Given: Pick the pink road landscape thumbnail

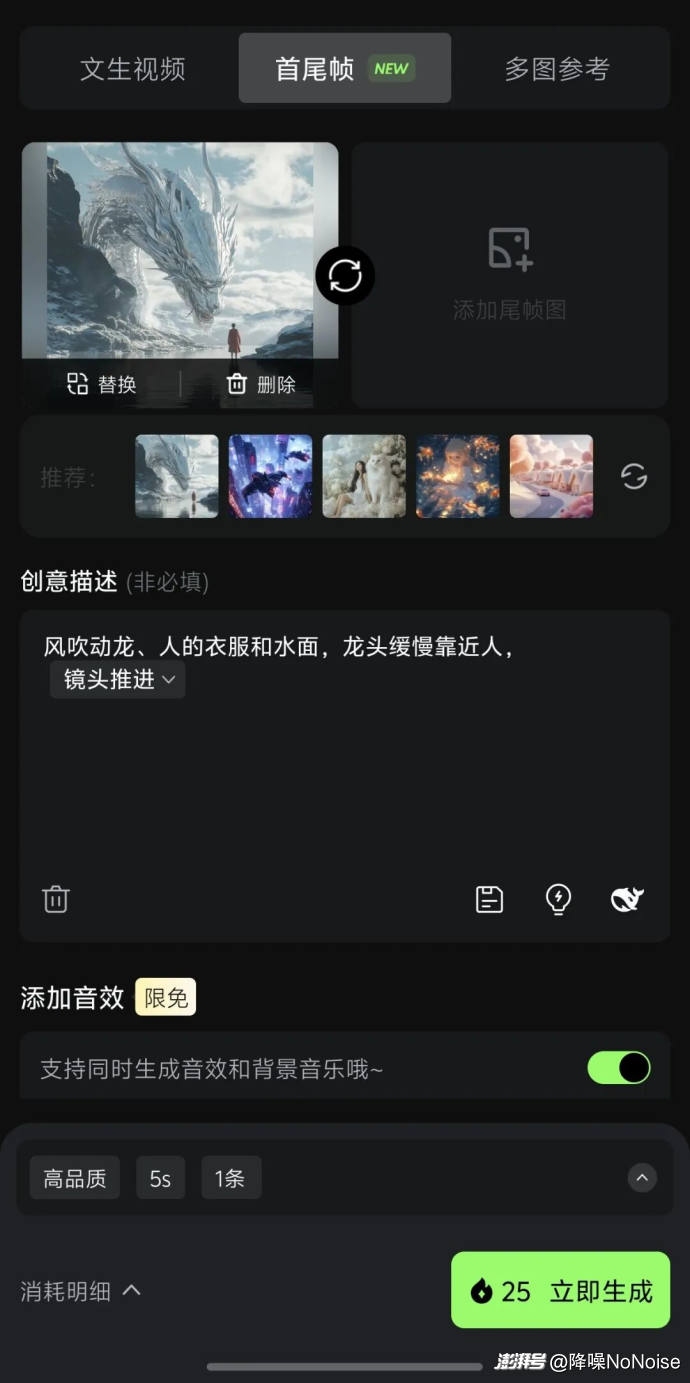Looking at the screenshot, I should pyautogui.click(x=551, y=476).
